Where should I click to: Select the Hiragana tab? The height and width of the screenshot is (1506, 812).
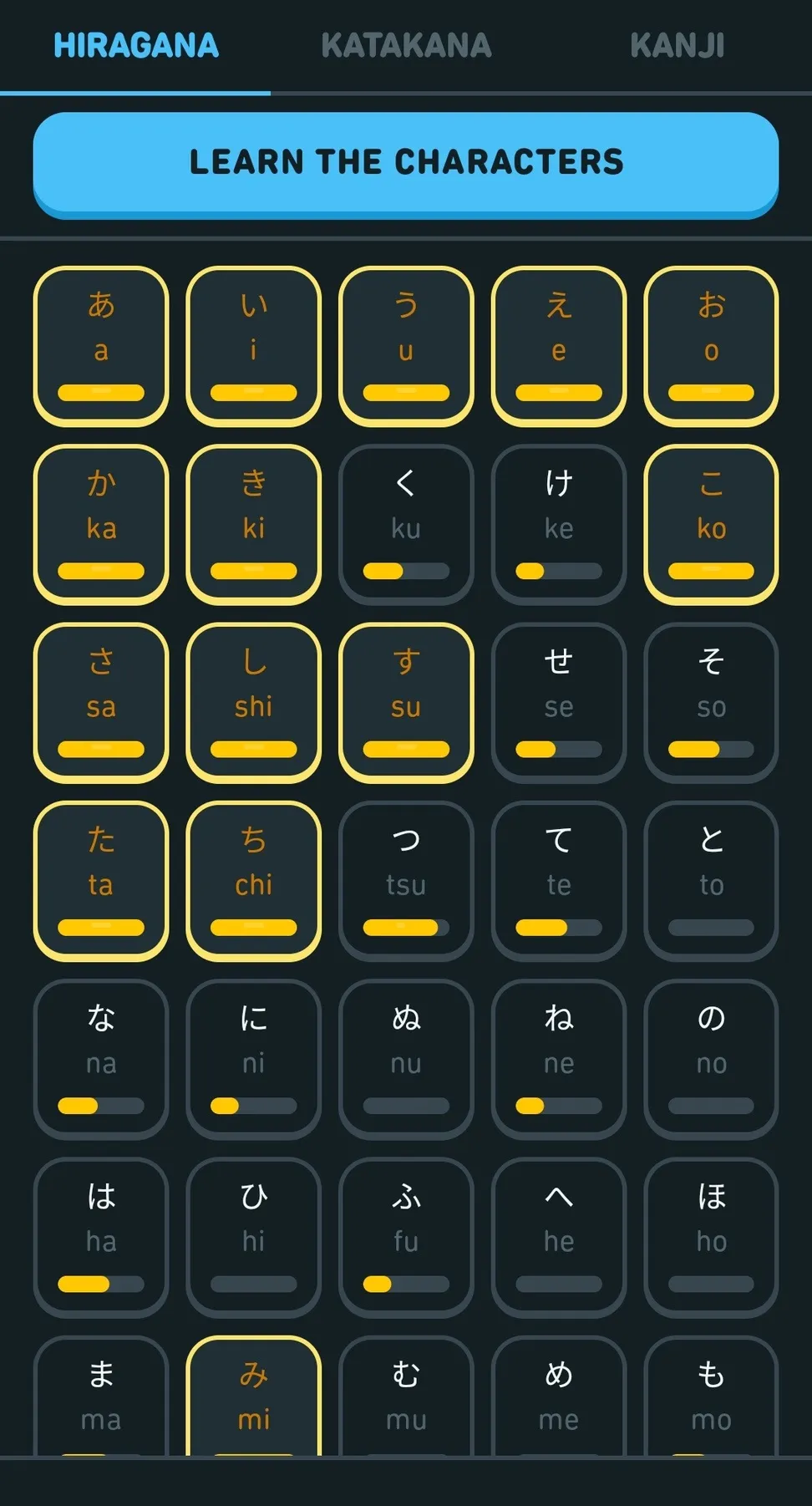coord(136,46)
